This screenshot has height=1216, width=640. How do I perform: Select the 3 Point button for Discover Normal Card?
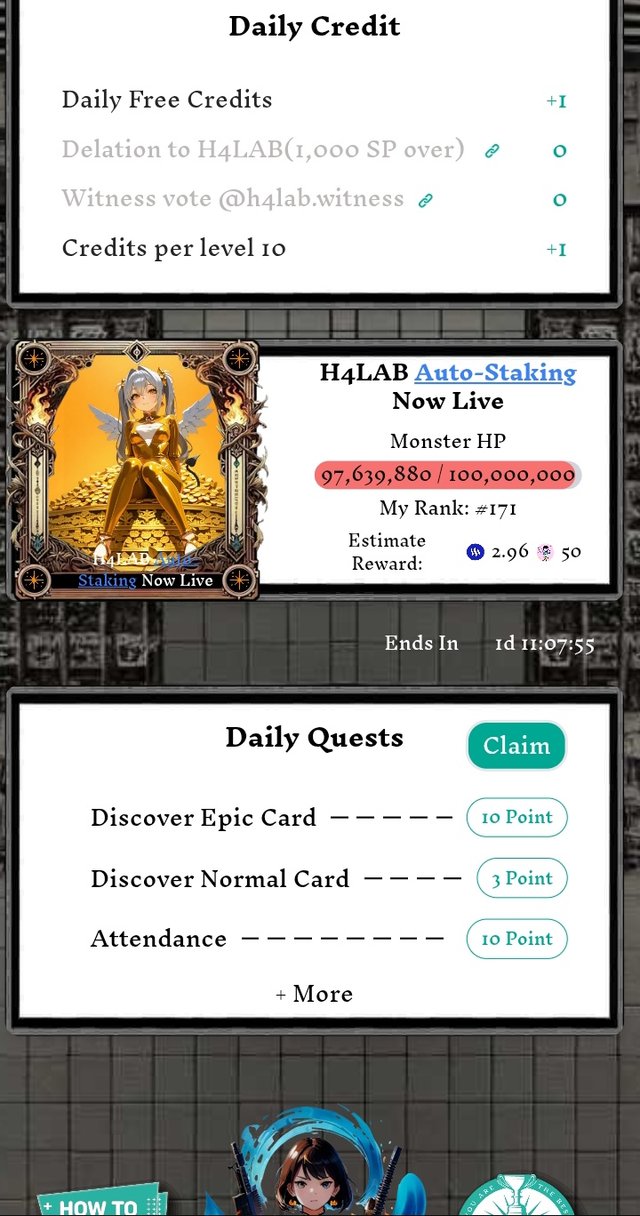click(x=521, y=878)
